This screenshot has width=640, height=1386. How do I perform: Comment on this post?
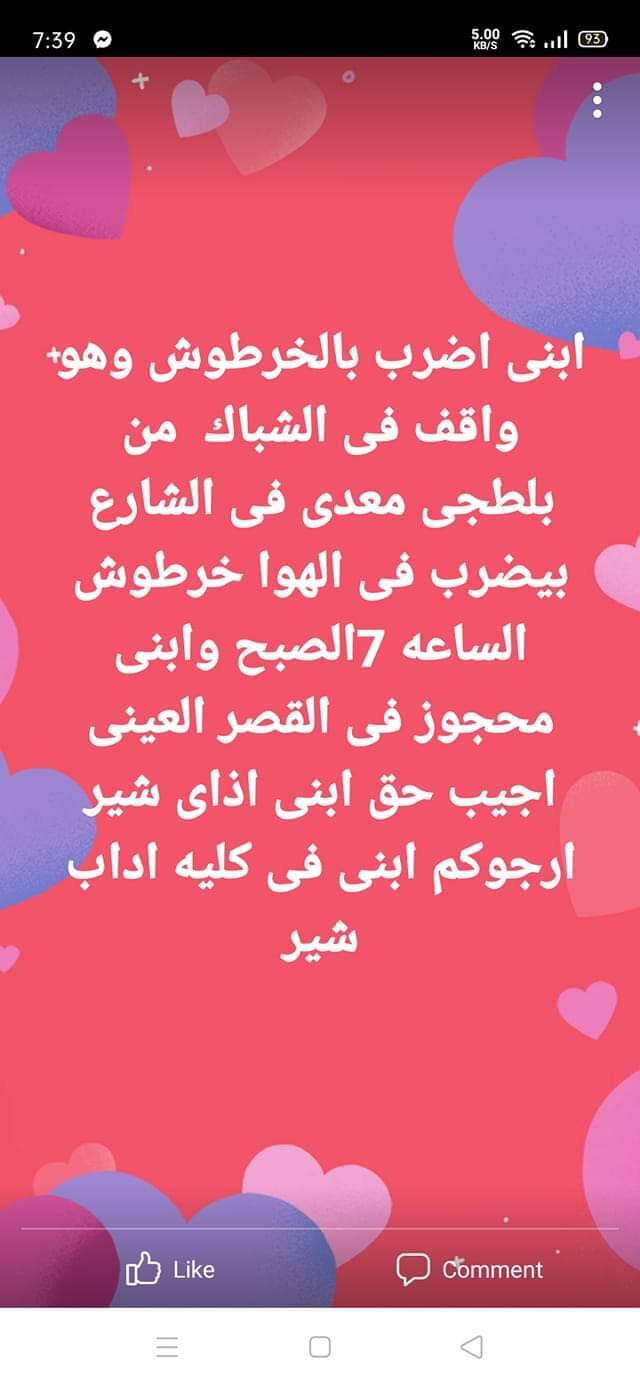pyautogui.click(x=470, y=1269)
